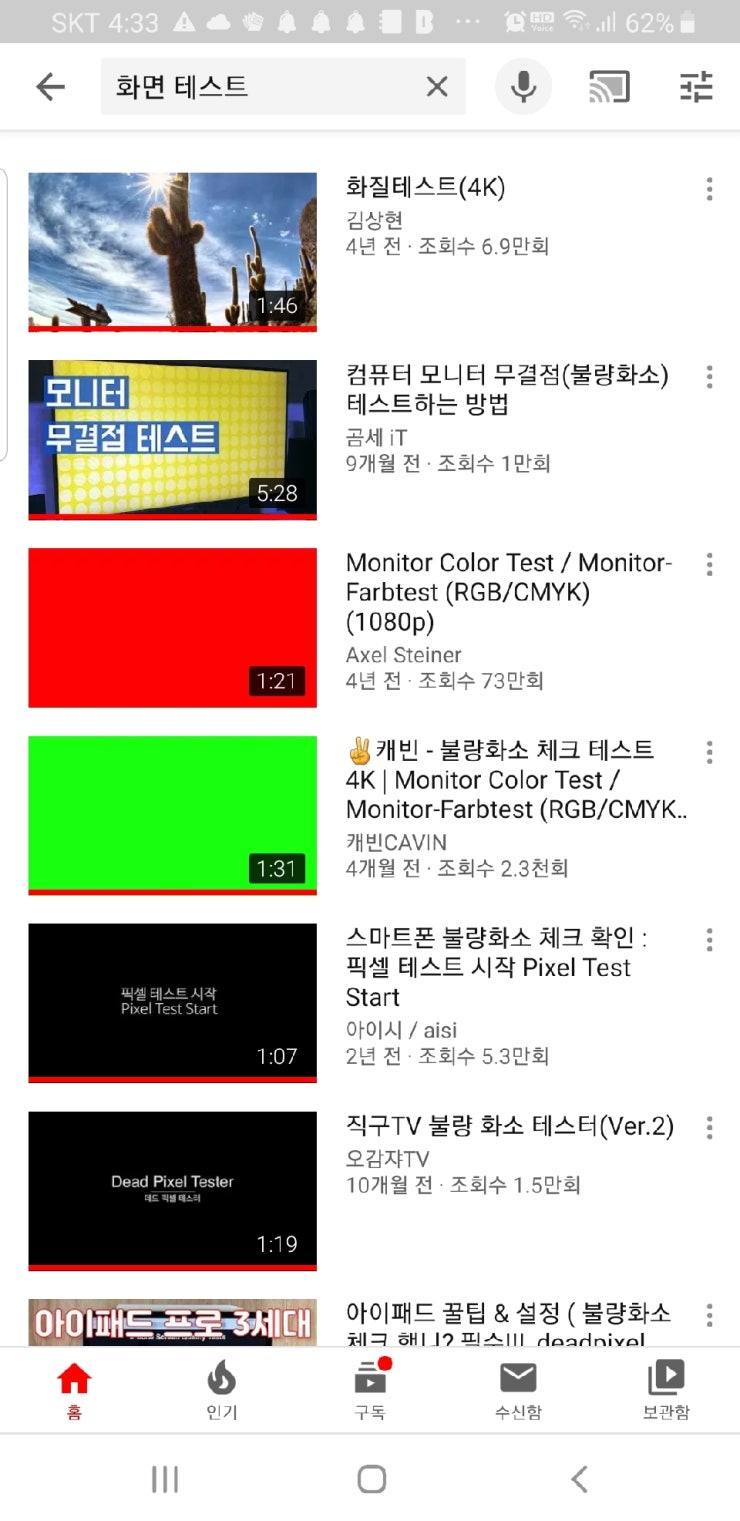Viewport: 740px width, 1521px height.
Task: Start voice search with the microphone
Action: pyautogui.click(x=523, y=87)
